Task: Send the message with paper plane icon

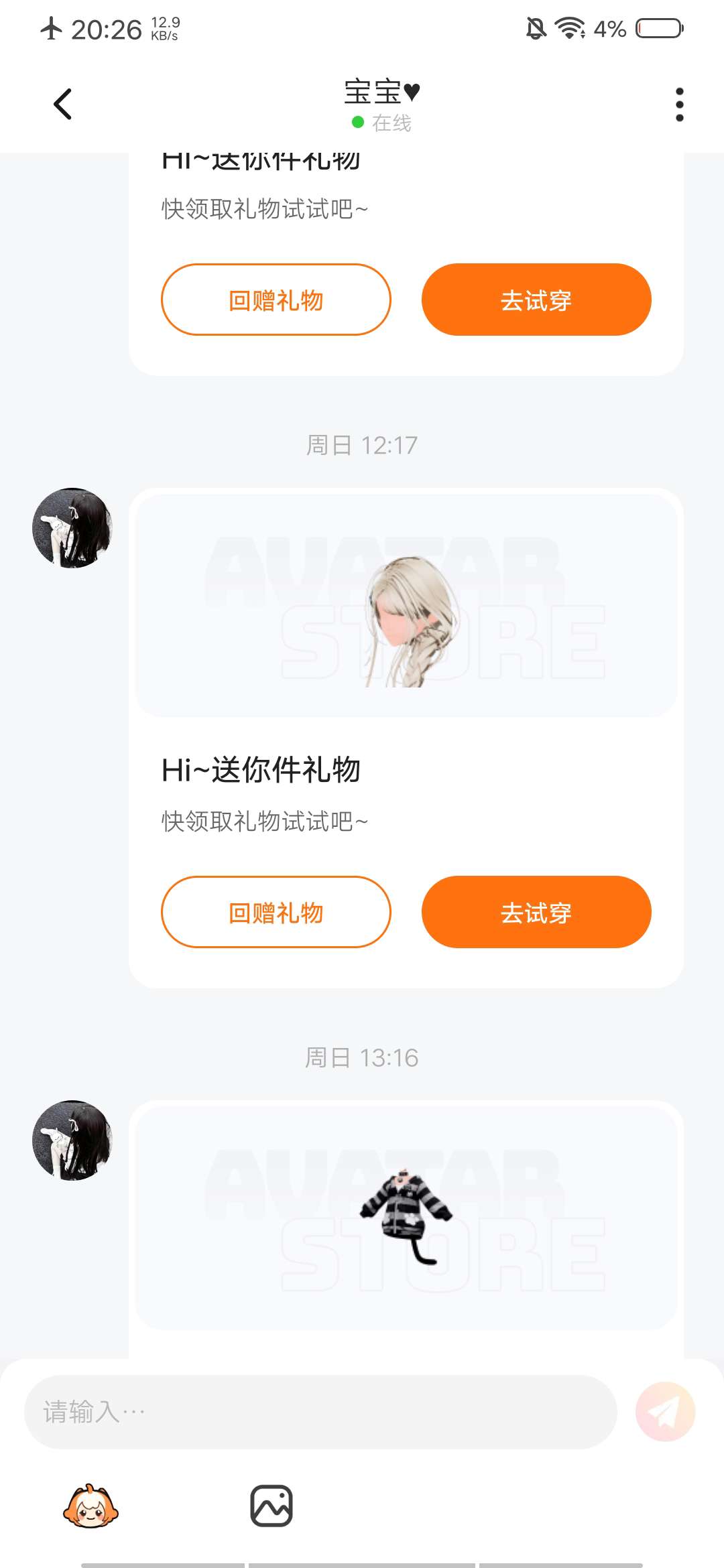Action: [x=665, y=1412]
